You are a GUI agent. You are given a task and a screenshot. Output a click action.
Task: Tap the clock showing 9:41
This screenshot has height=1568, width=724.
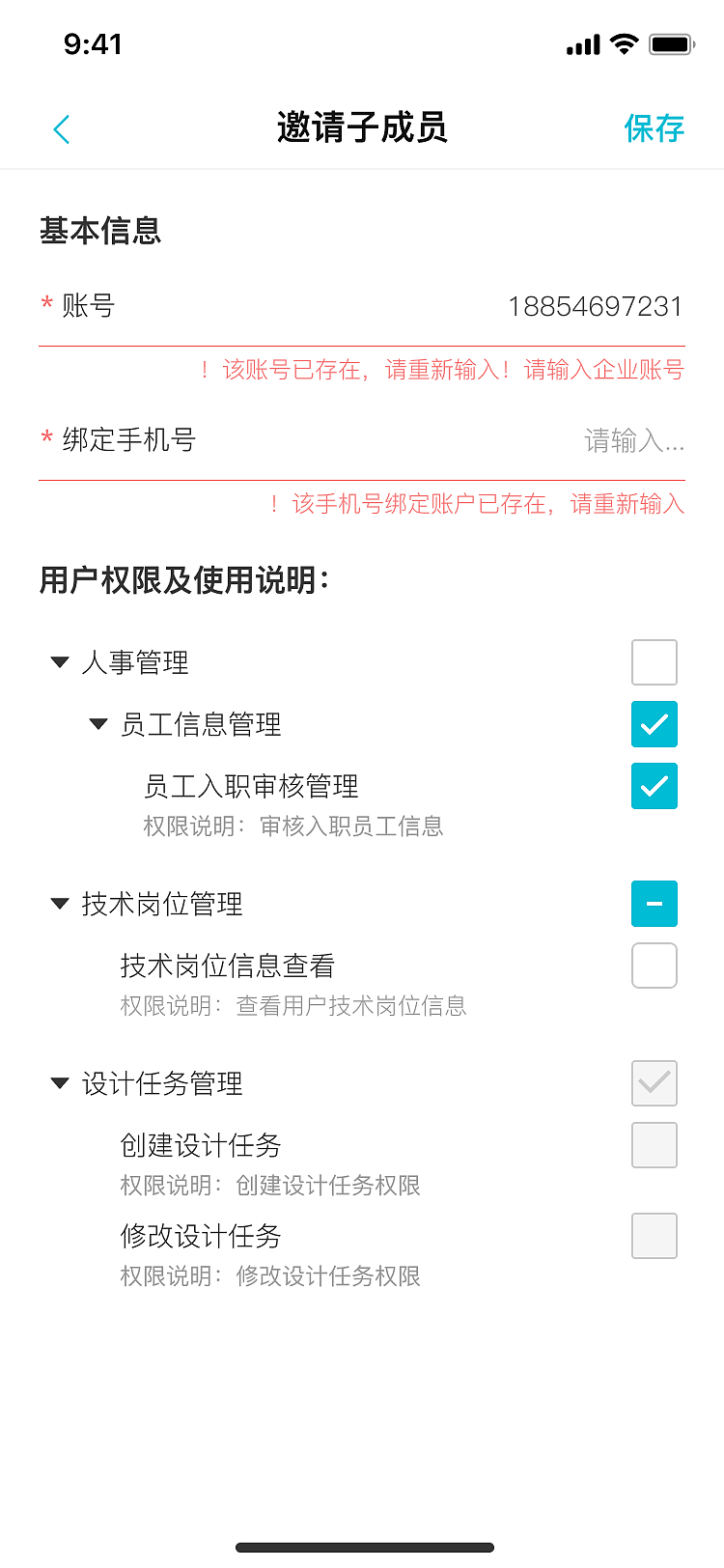point(93,43)
